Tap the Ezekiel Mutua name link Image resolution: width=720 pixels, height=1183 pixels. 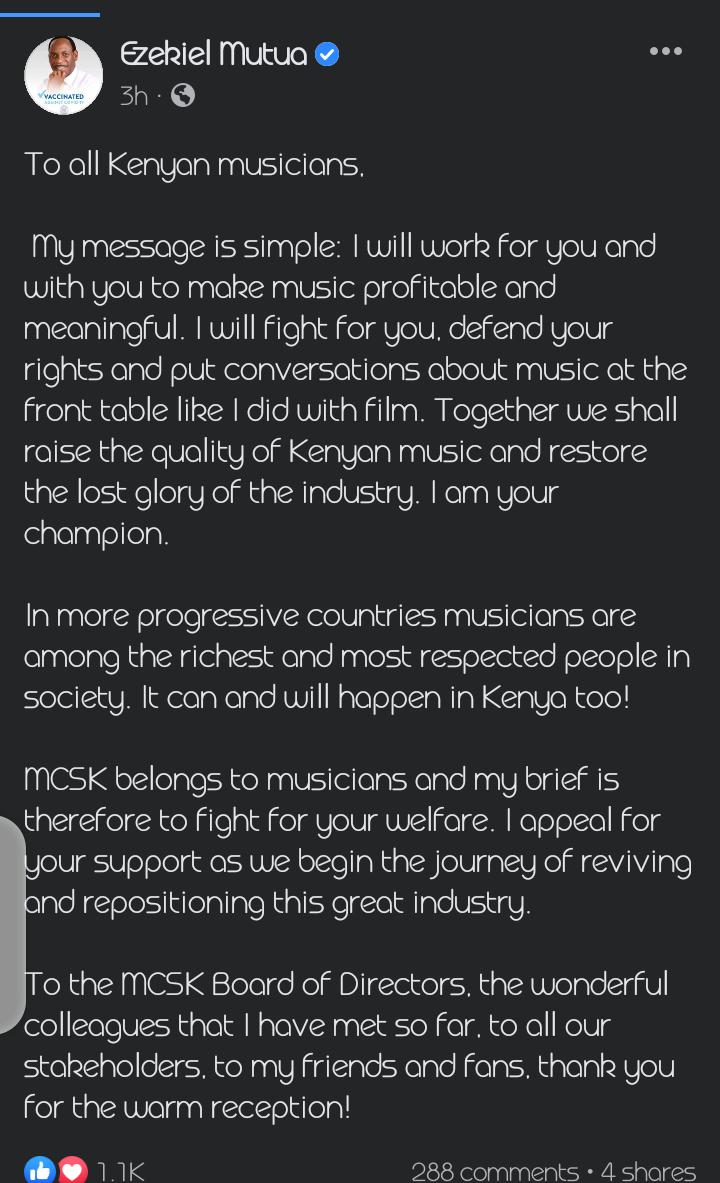(214, 54)
